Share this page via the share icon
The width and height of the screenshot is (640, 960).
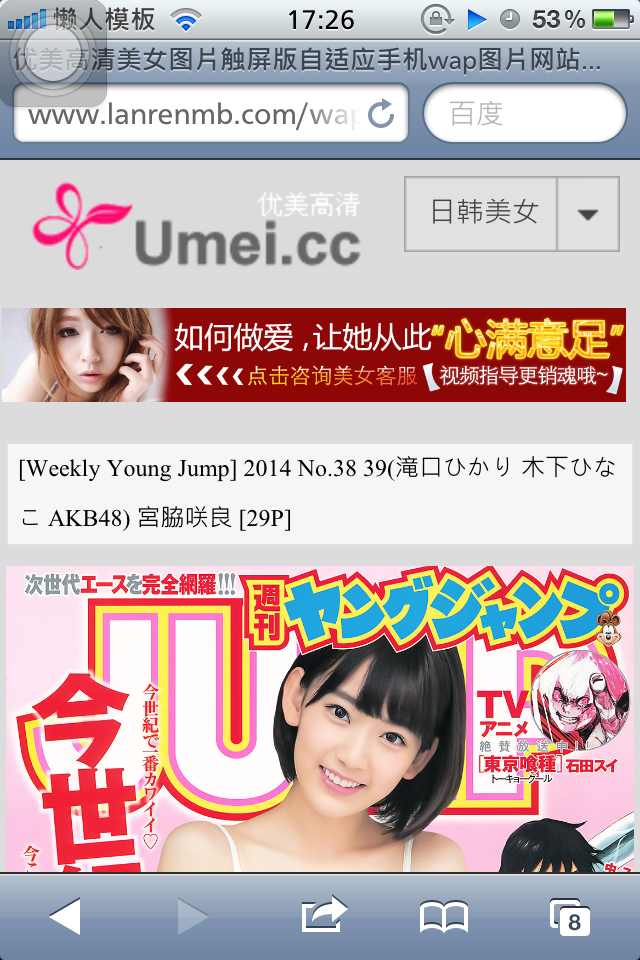click(323, 915)
